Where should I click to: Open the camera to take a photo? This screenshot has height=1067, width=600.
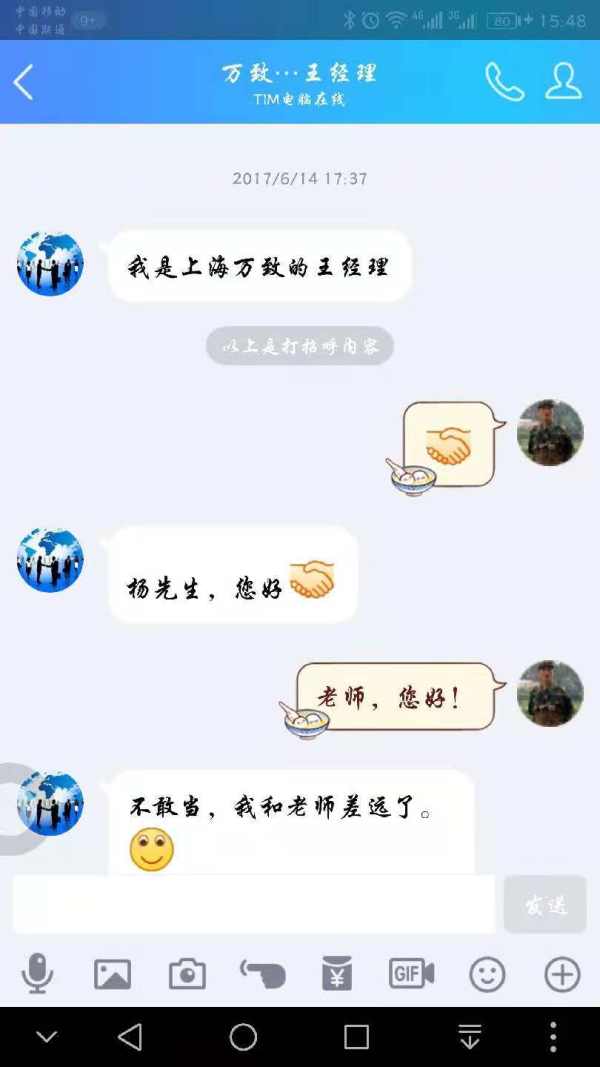(187, 973)
